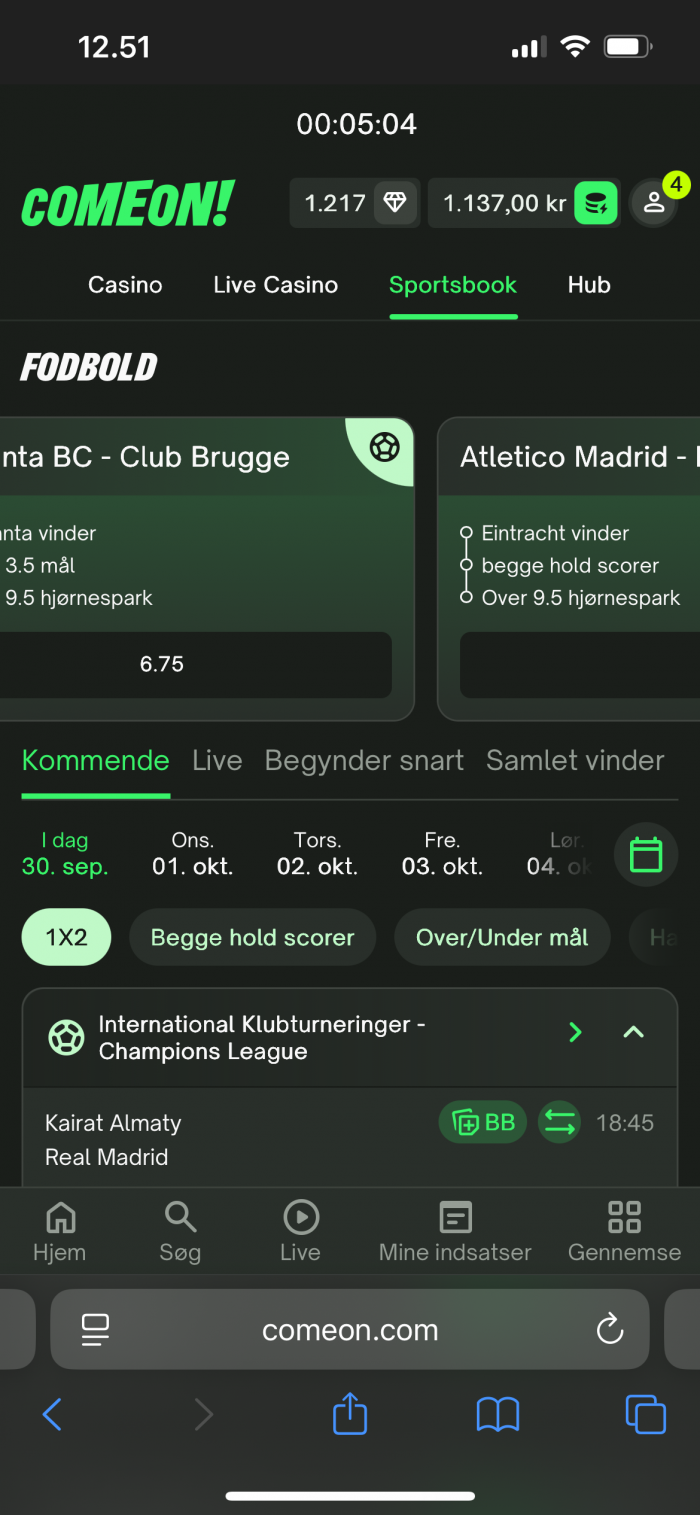
Task: Open the account profile icon
Action: pyautogui.click(x=654, y=203)
